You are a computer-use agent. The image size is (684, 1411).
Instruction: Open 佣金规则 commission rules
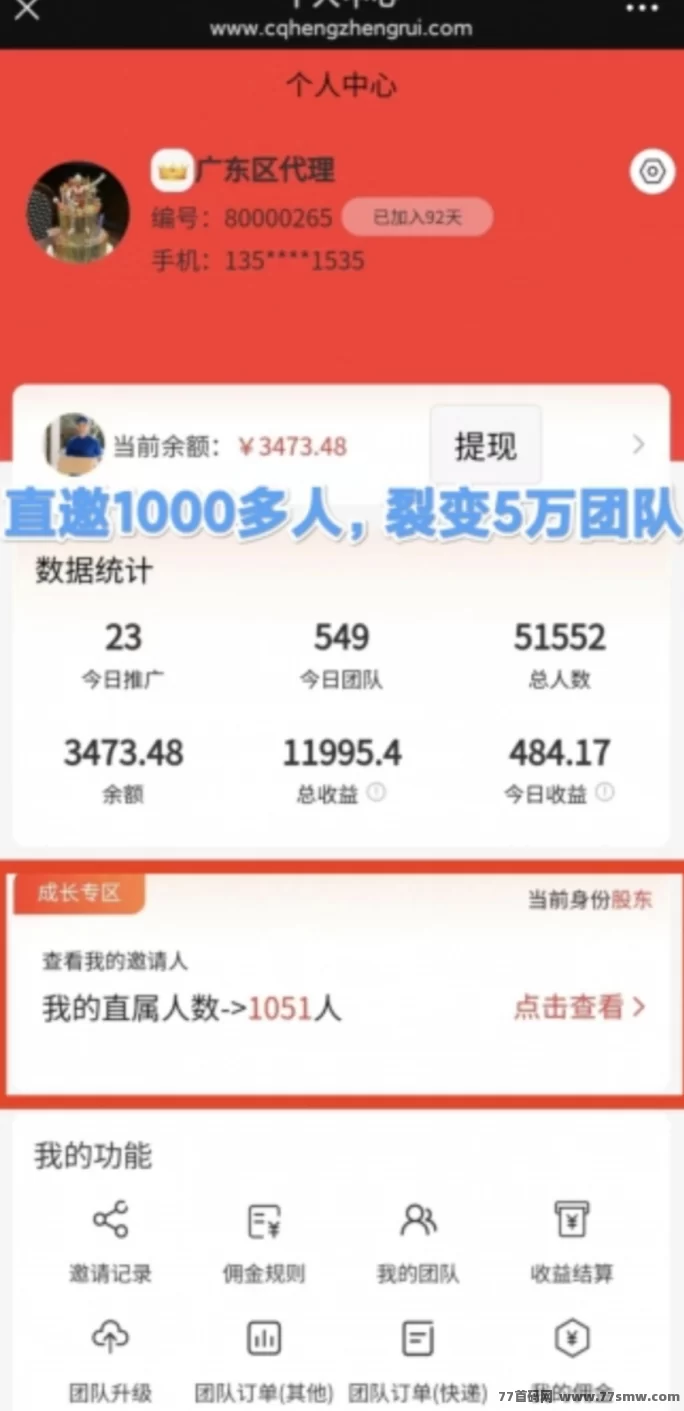(x=263, y=1242)
